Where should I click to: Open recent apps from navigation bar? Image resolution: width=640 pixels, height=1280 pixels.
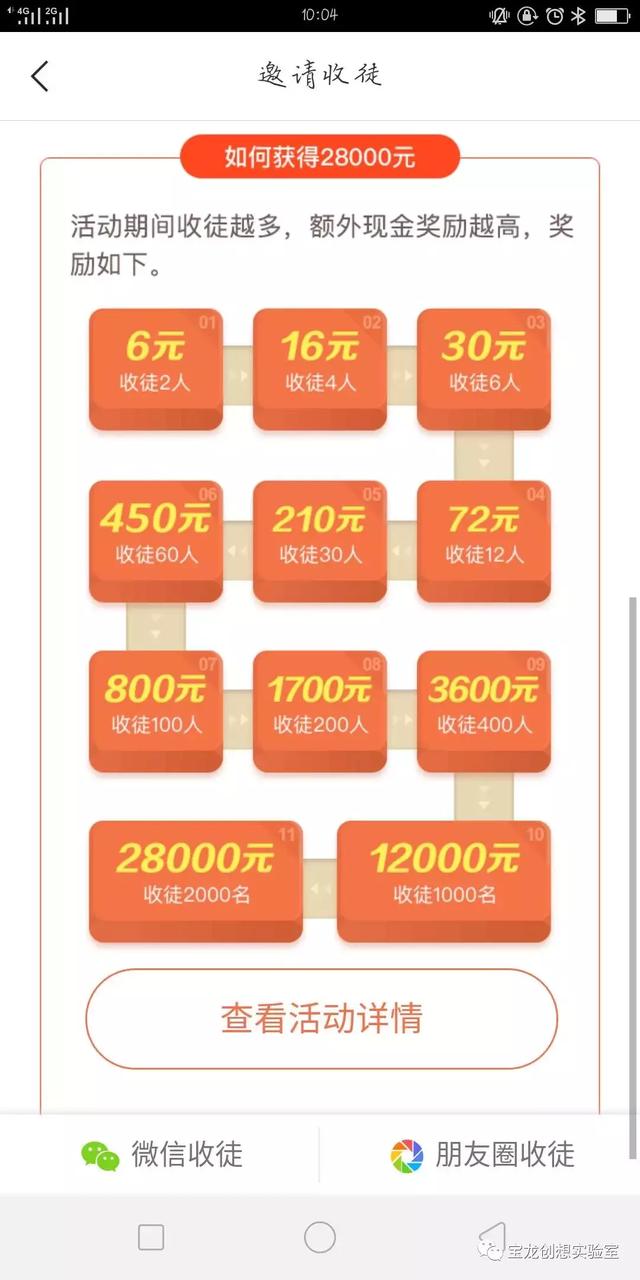tap(151, 1237)
